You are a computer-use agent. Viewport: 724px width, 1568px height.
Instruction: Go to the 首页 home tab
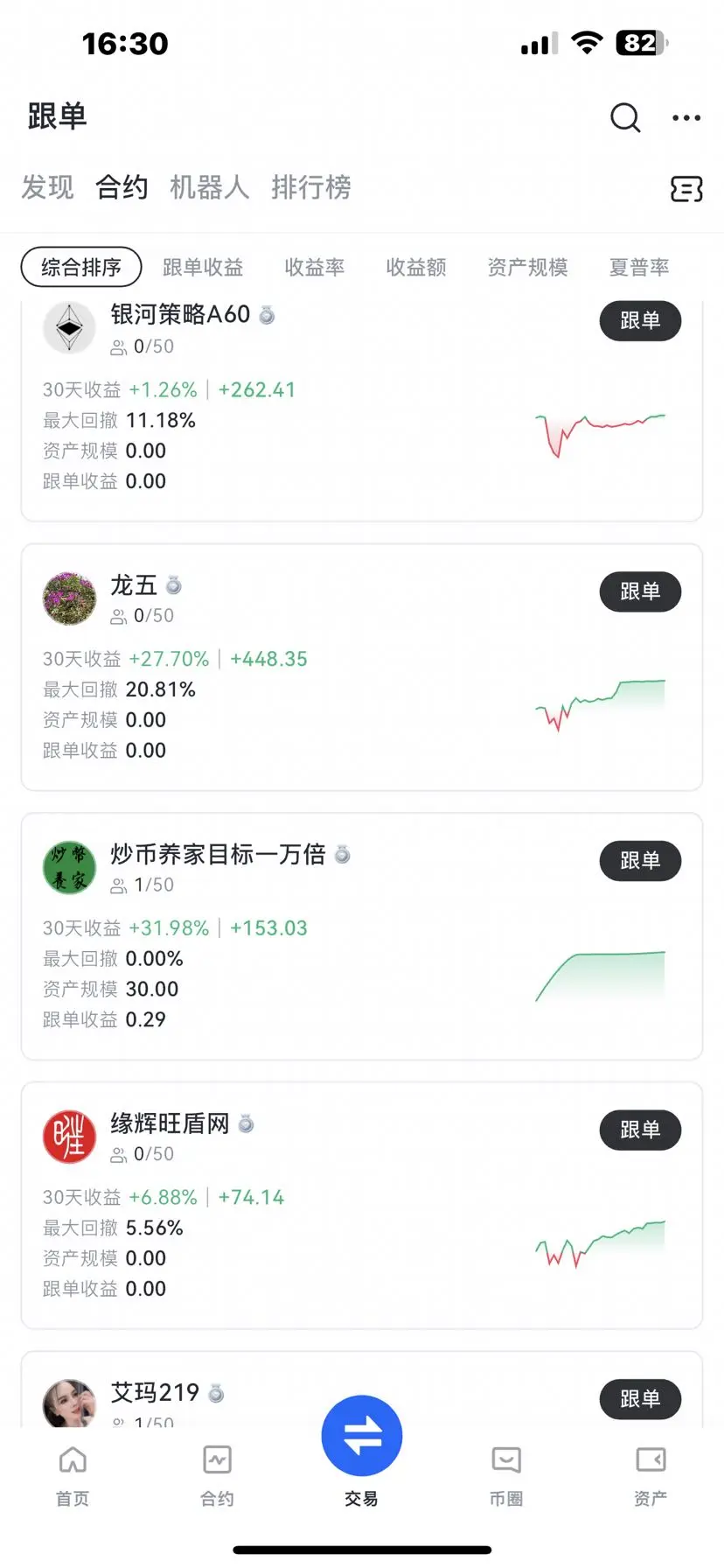click(x=73, y=1475)
